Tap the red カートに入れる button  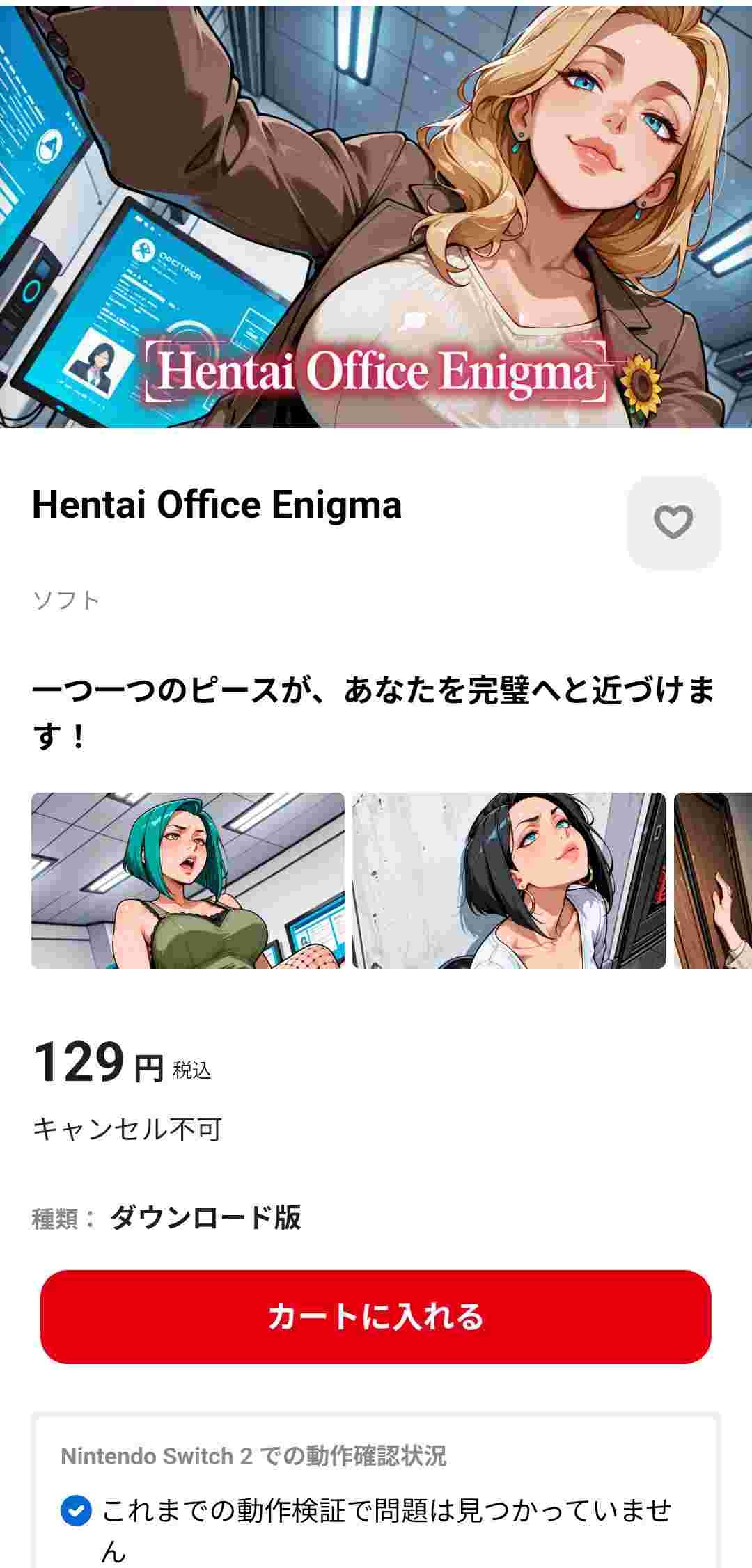pos(375,1316)
